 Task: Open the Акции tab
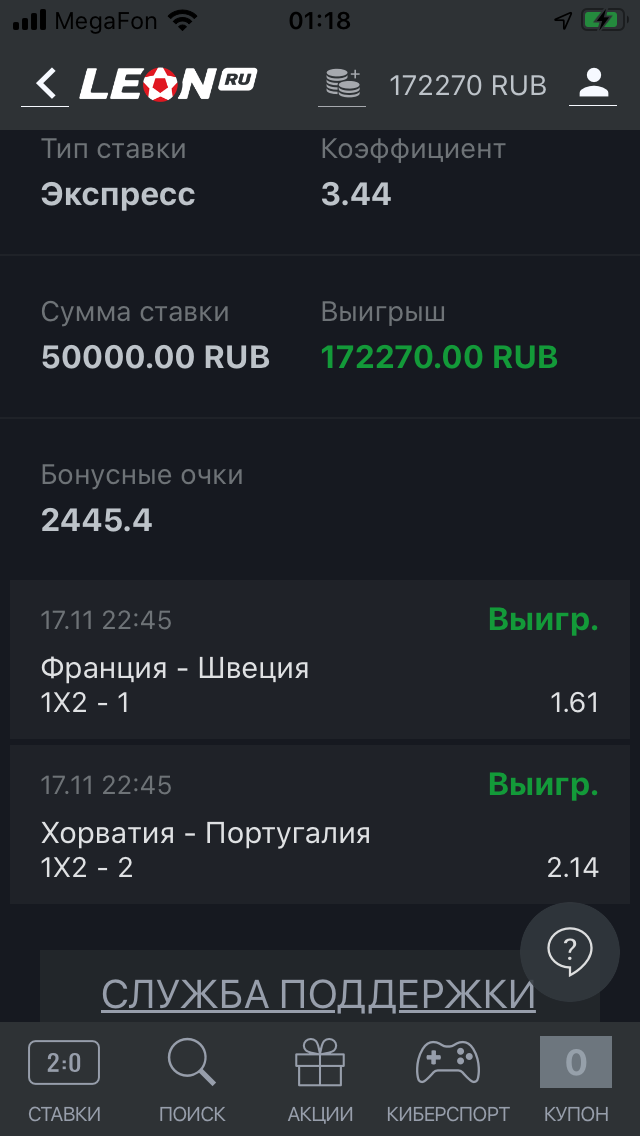320,1080
